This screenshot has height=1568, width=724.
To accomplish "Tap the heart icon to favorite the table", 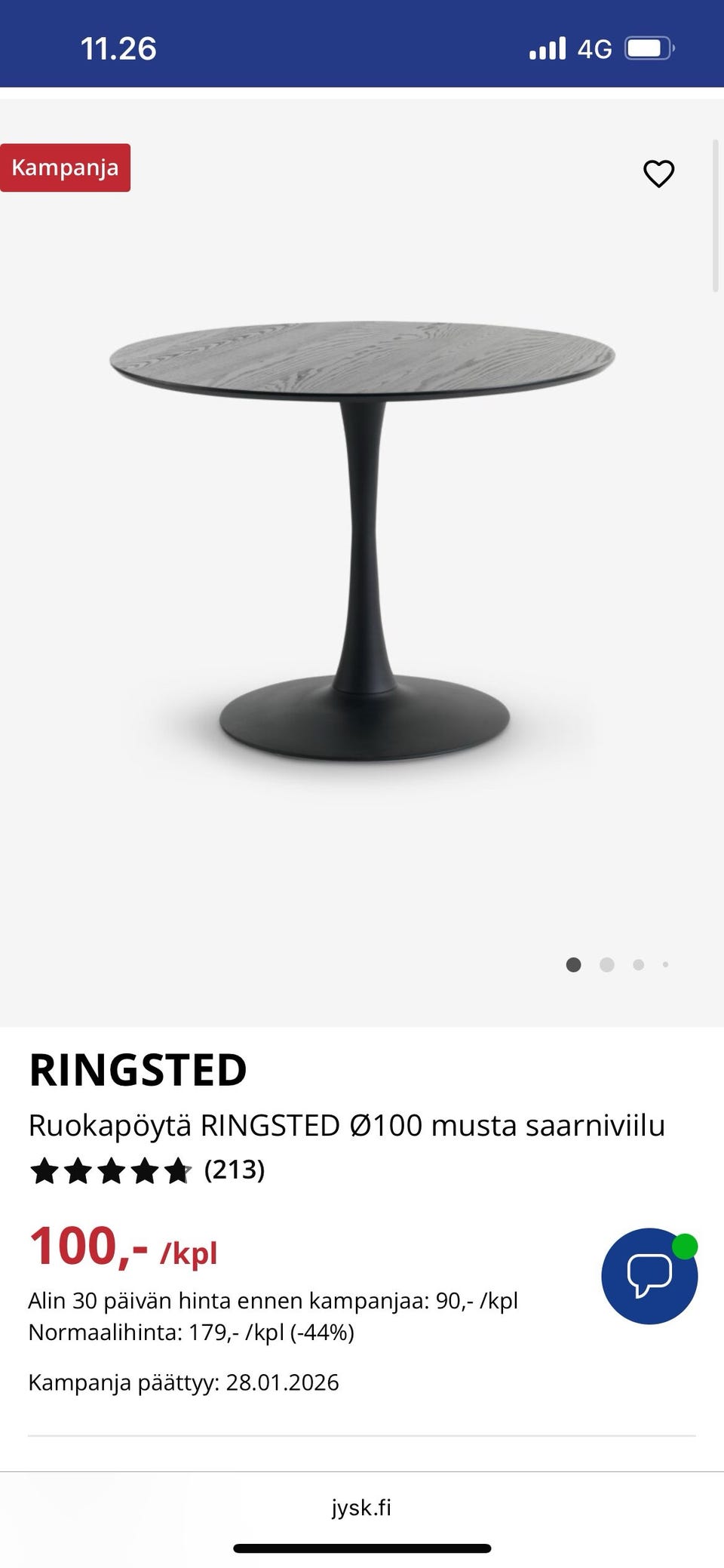I will 658,173.
